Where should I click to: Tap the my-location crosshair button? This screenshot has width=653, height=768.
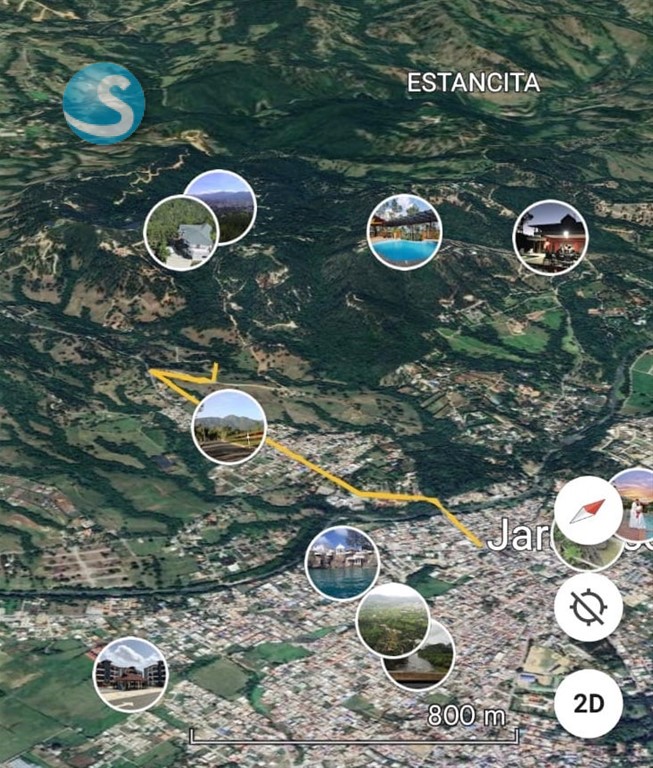tap(588, 607)
